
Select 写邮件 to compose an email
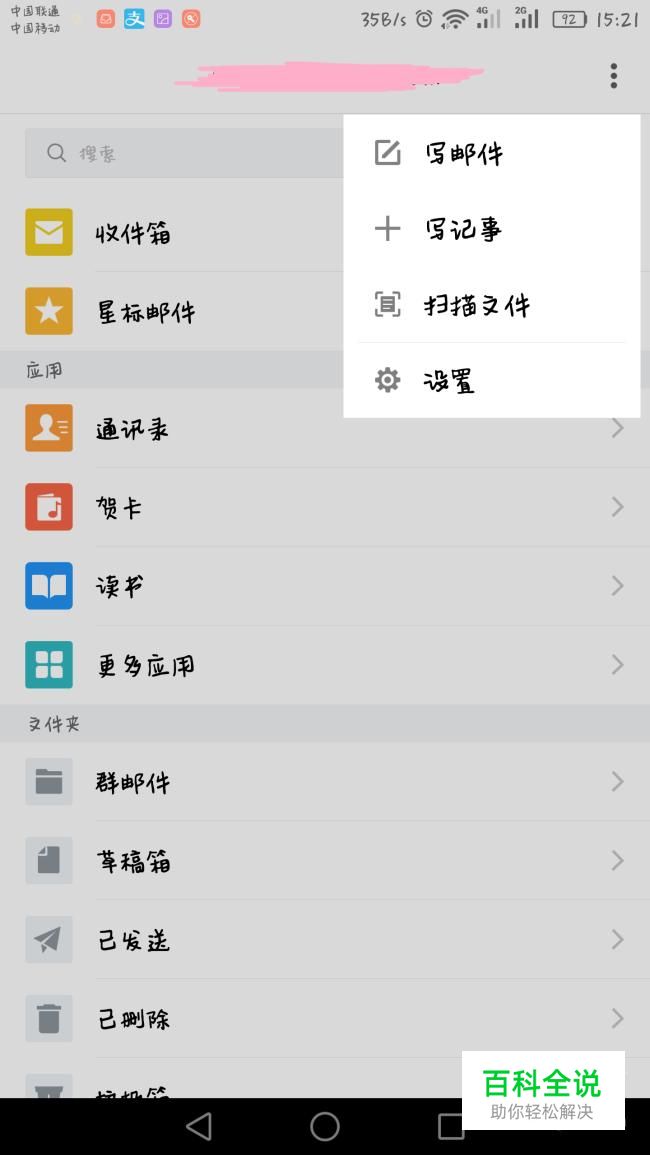click(x=464, y=153)
